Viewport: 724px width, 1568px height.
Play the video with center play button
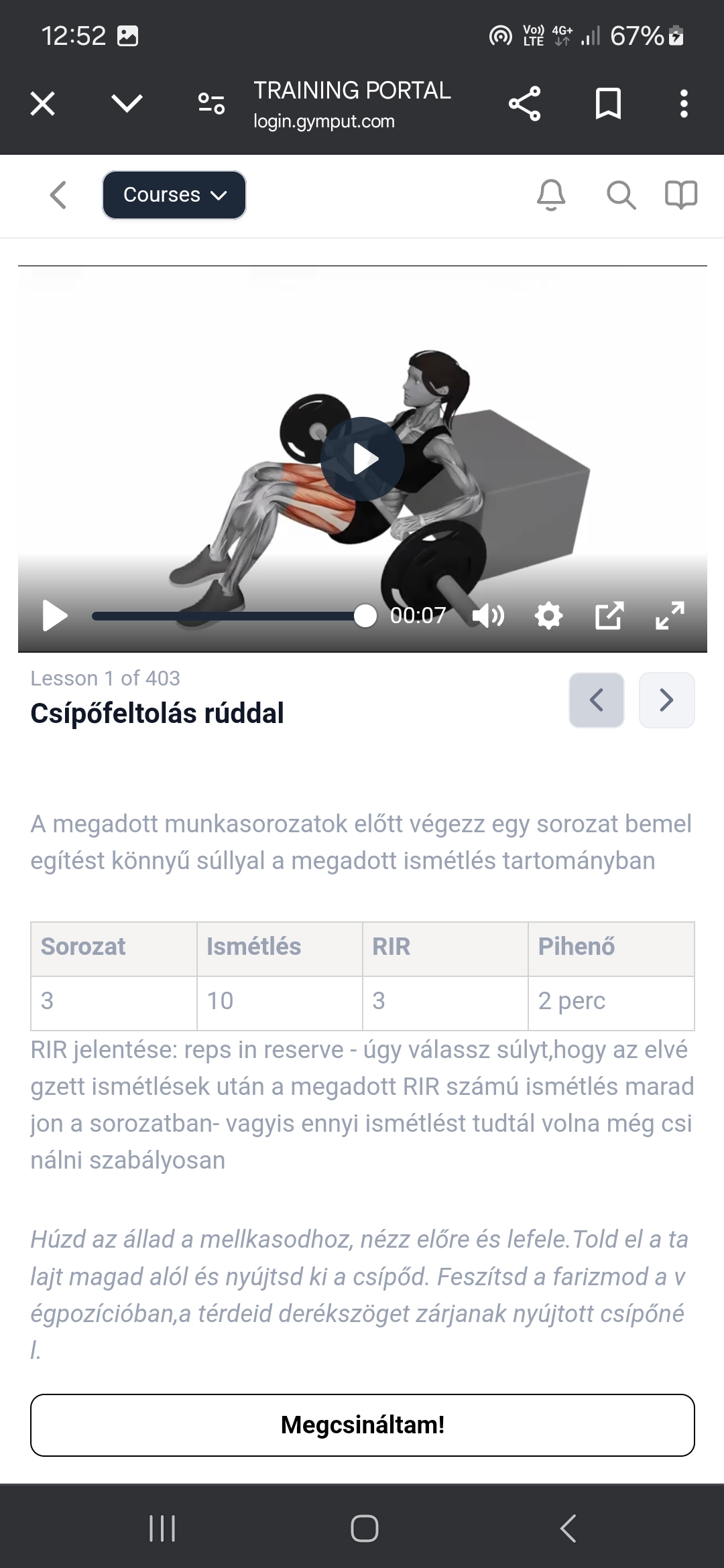point(363,459)
